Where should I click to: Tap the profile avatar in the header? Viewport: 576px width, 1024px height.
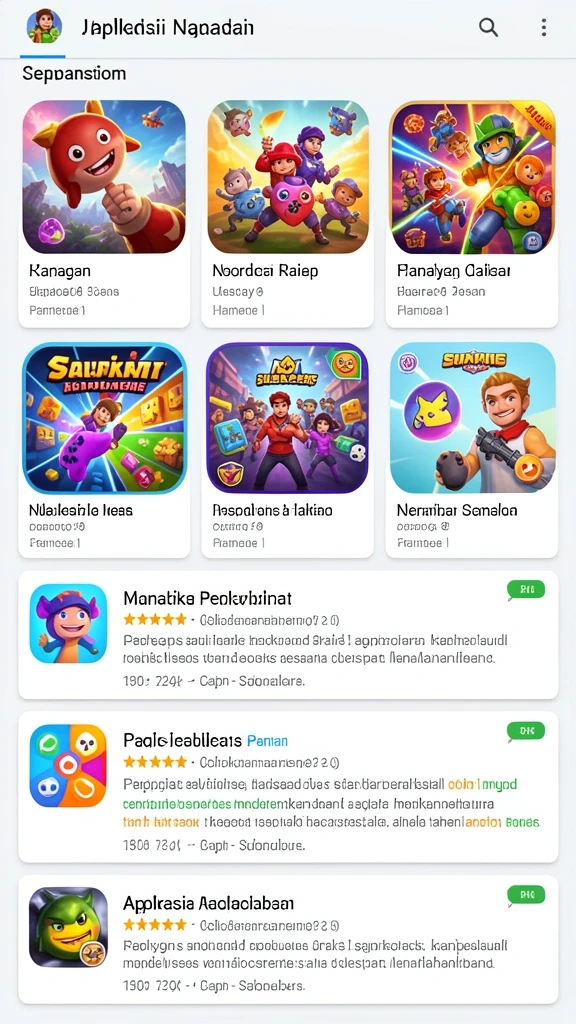coord(44,27)
